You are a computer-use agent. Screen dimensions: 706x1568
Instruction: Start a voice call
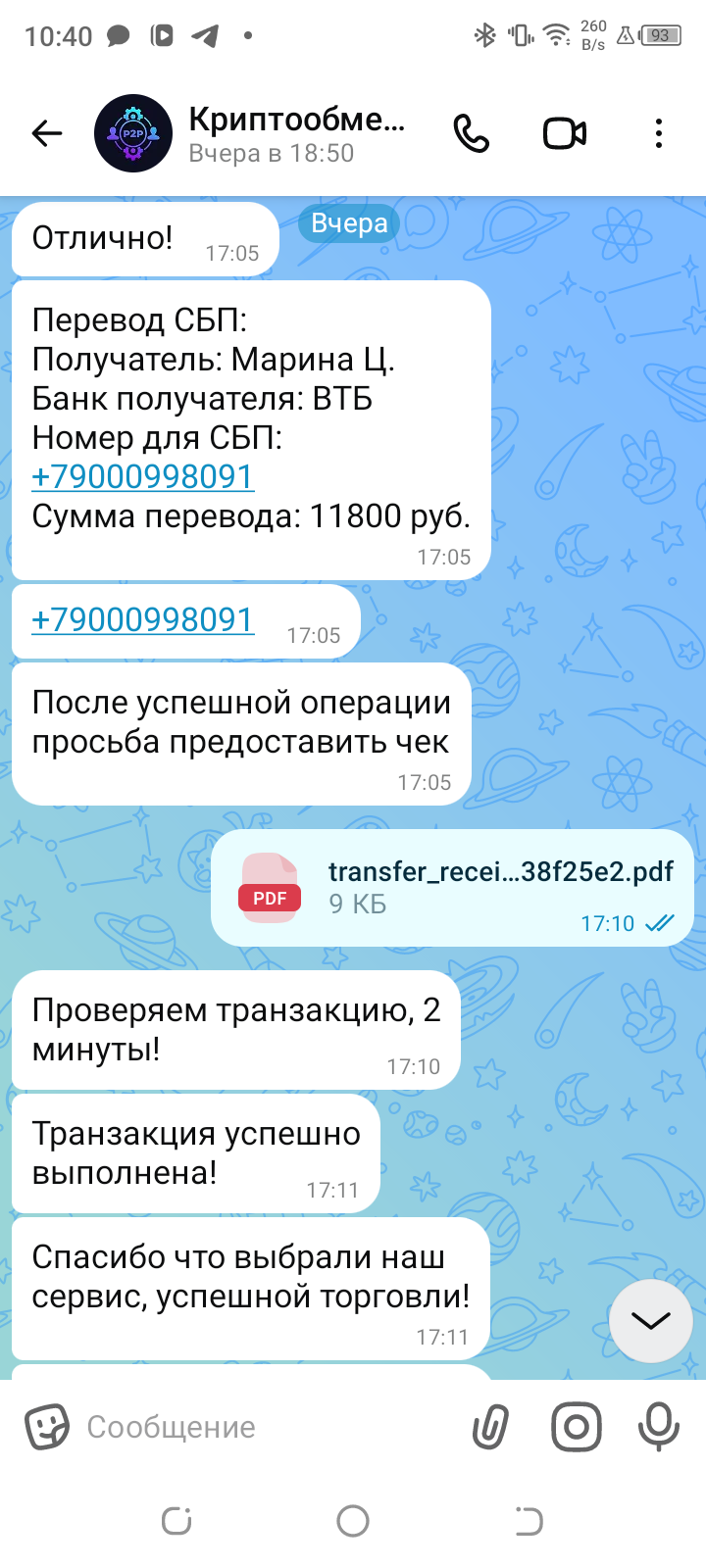point(472,133)
